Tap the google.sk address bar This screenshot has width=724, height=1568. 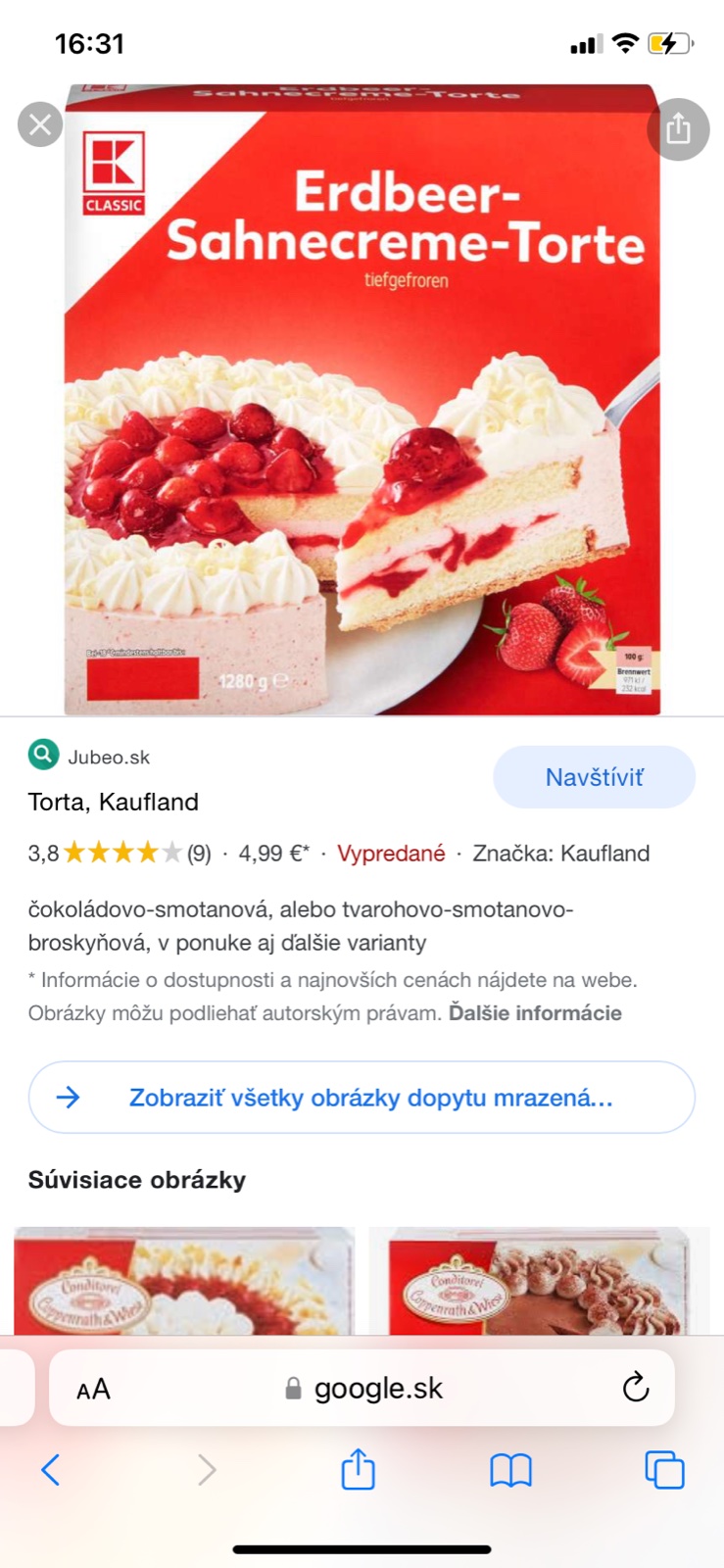click(377, 1389)
